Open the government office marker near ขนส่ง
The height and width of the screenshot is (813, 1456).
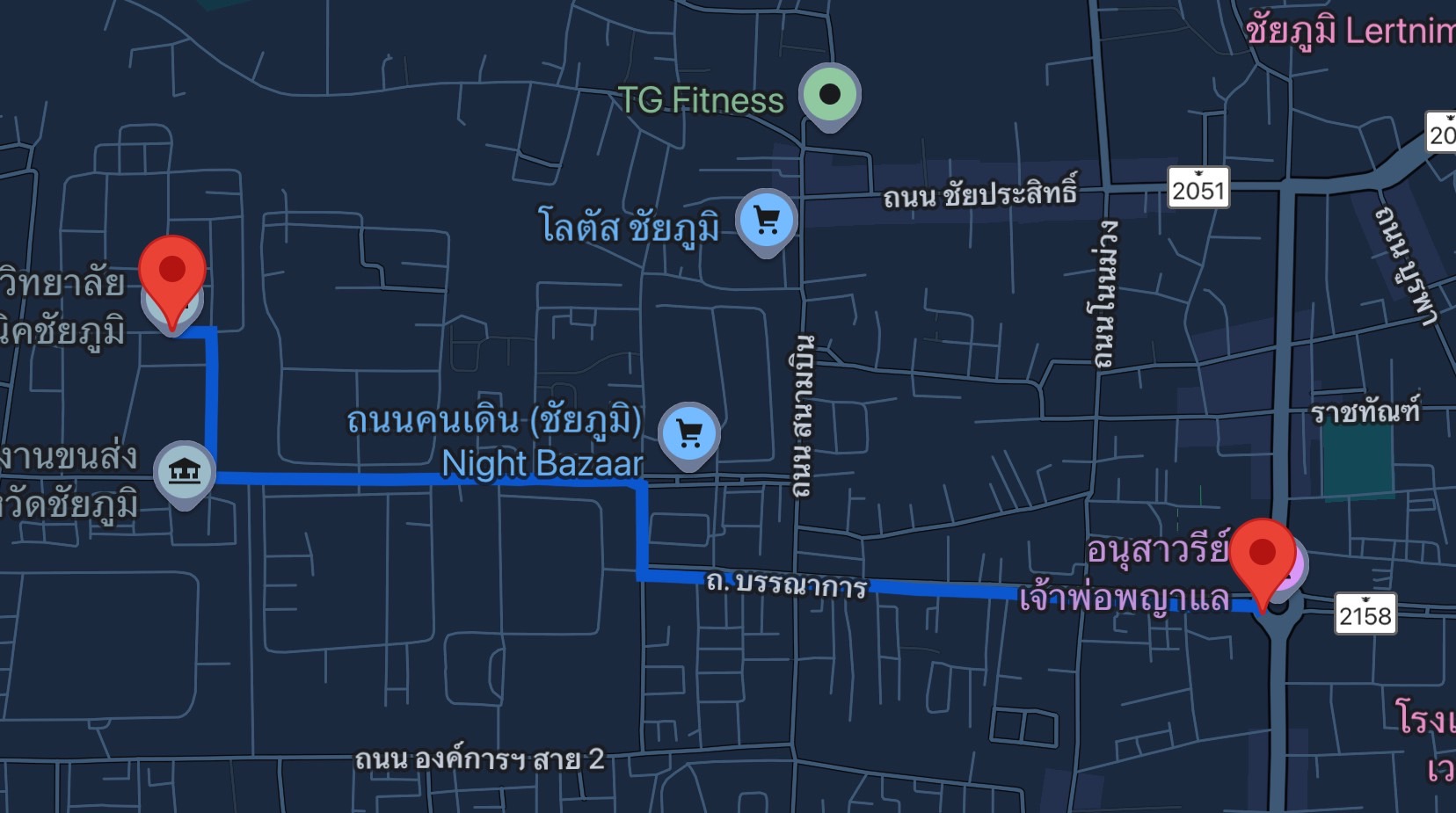pos(184,472)
